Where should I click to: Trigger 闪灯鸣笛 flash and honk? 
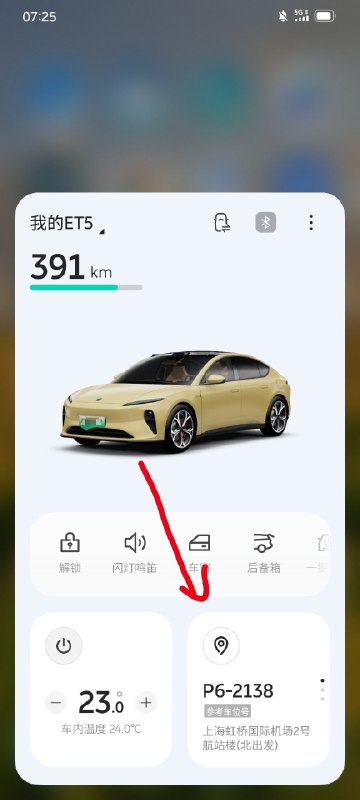(135, 554)
